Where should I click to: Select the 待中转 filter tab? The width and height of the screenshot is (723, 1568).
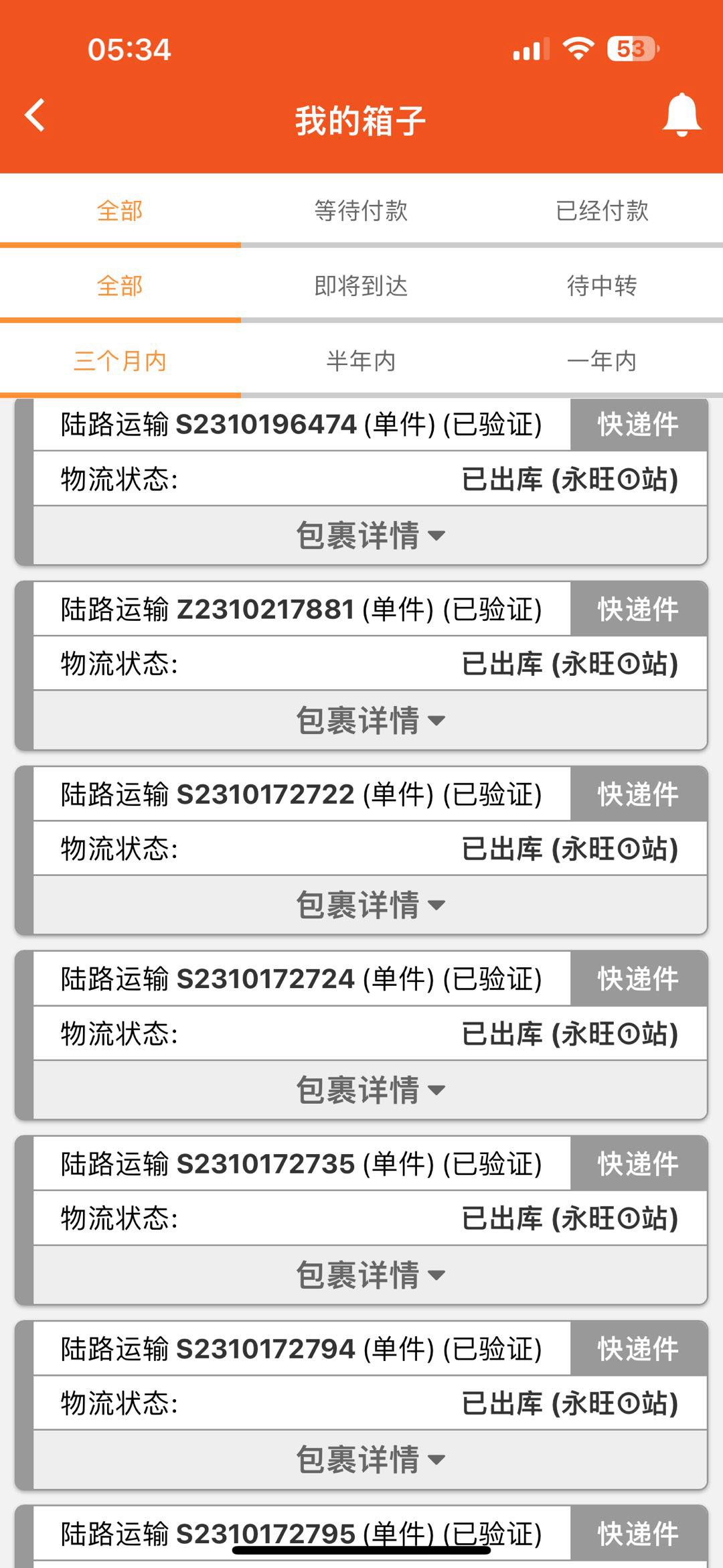coord(602,286)
